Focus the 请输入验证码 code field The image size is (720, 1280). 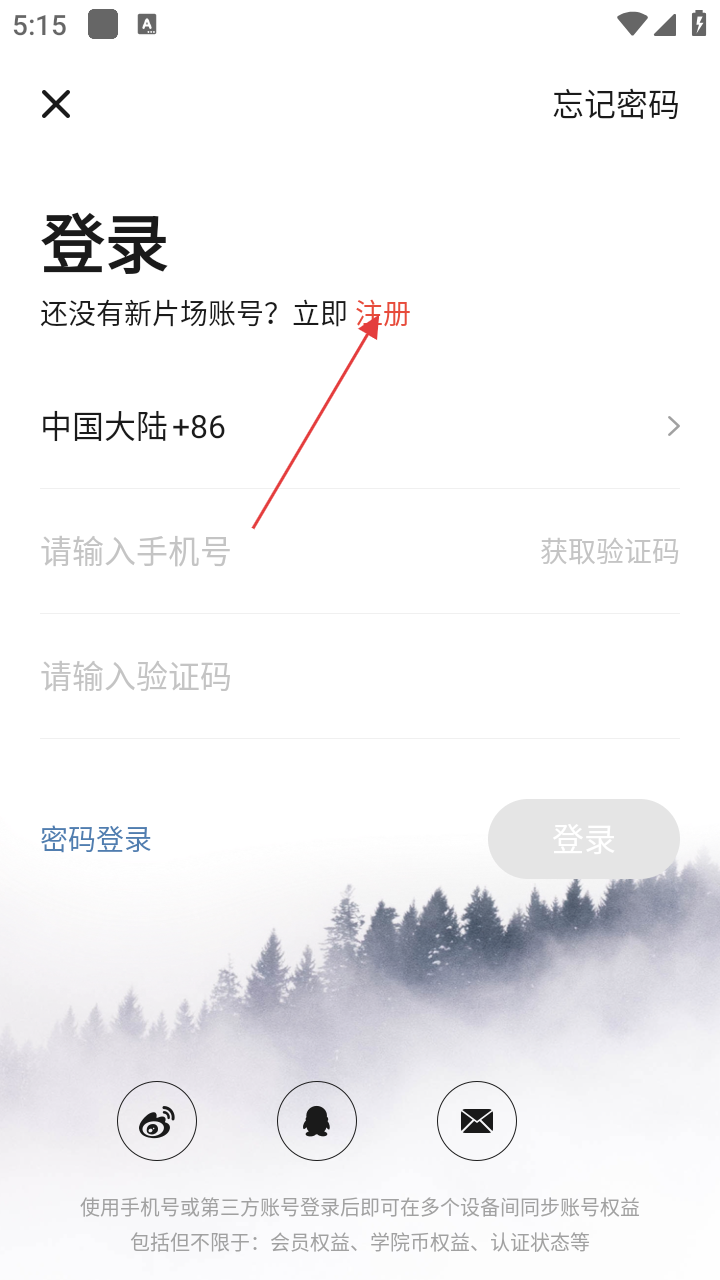tap(300, 677)
